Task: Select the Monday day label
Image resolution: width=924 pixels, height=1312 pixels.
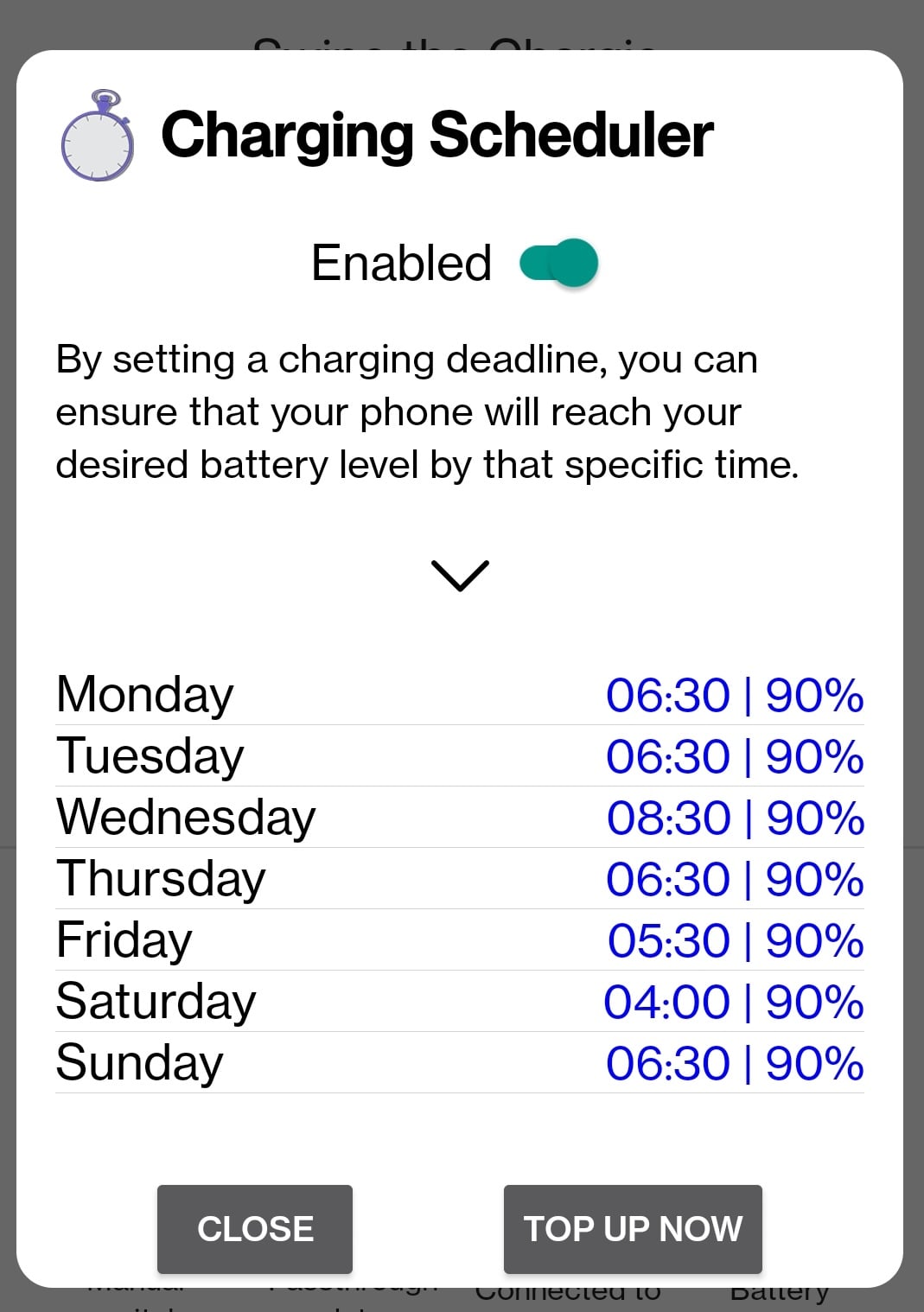Action: click(143, 694)
